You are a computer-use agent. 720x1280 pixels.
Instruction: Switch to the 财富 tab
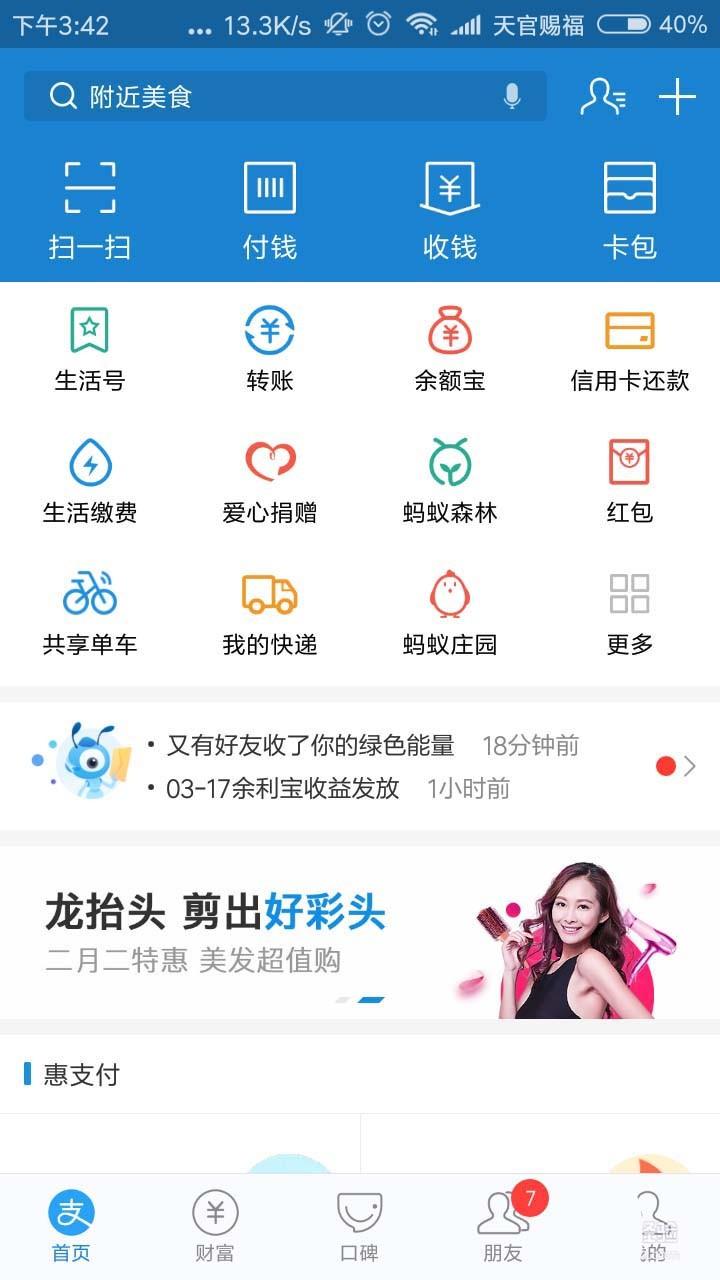216,1225
